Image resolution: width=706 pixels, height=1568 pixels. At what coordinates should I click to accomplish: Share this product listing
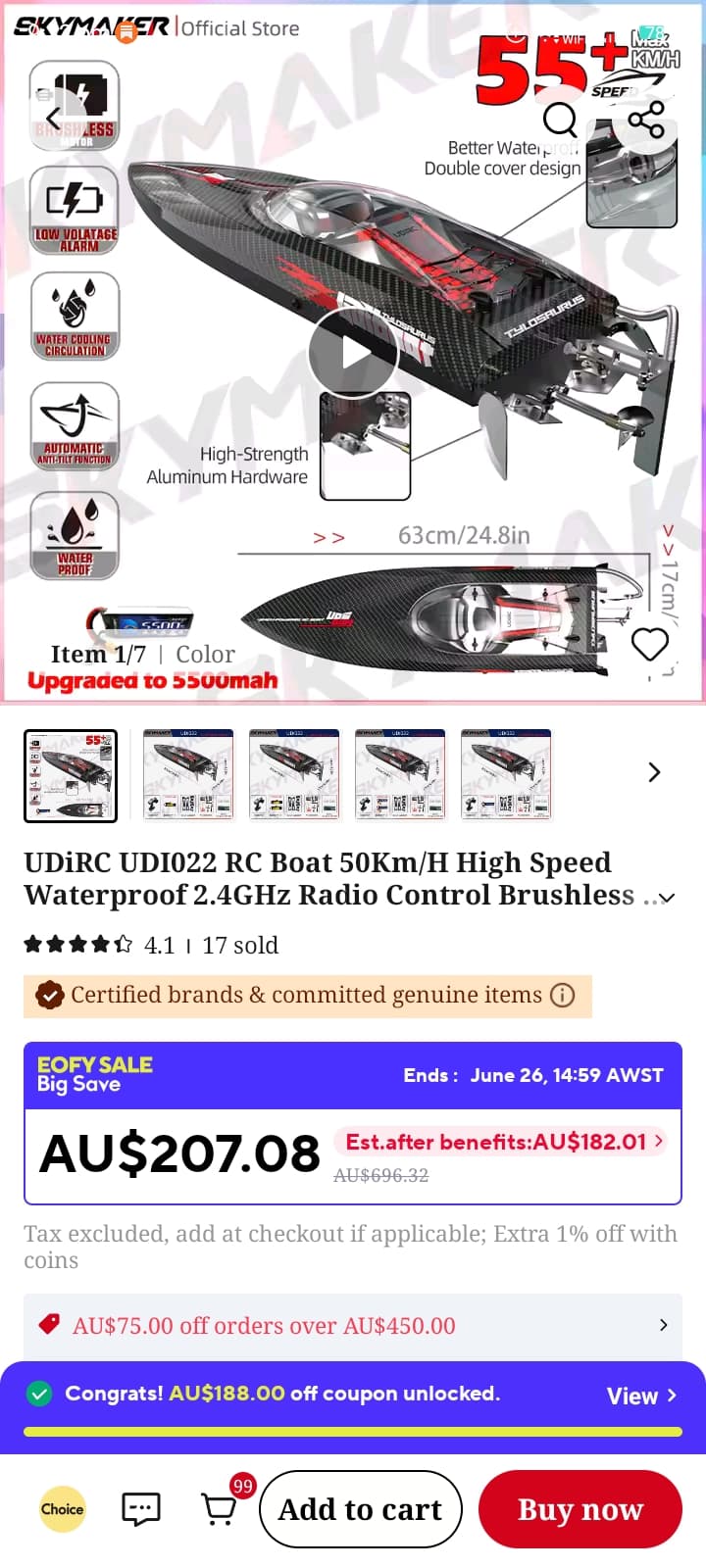pyautogui.click(x=646, y=120)
